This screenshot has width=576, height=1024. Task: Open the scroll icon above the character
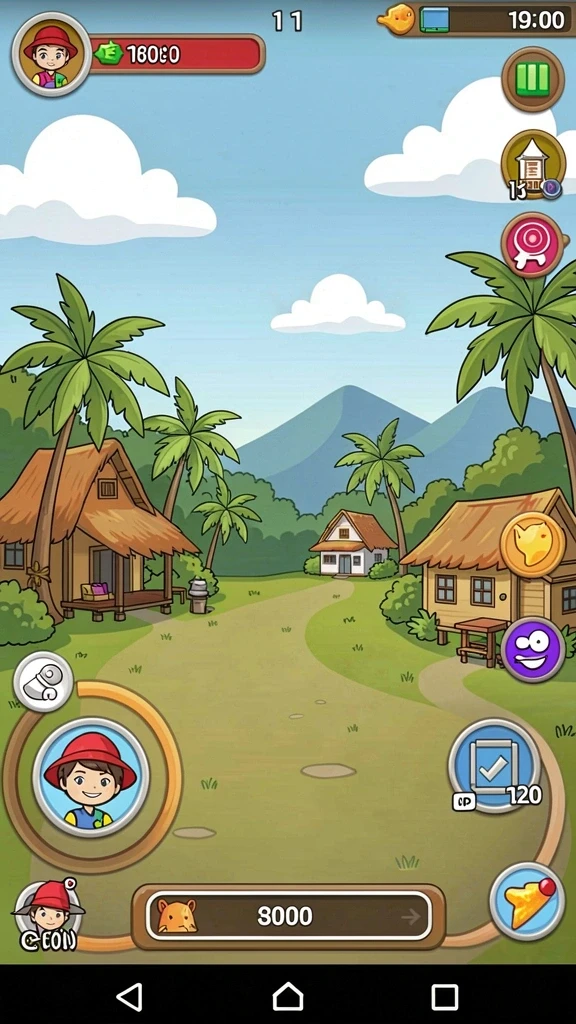tap(43, 682)
